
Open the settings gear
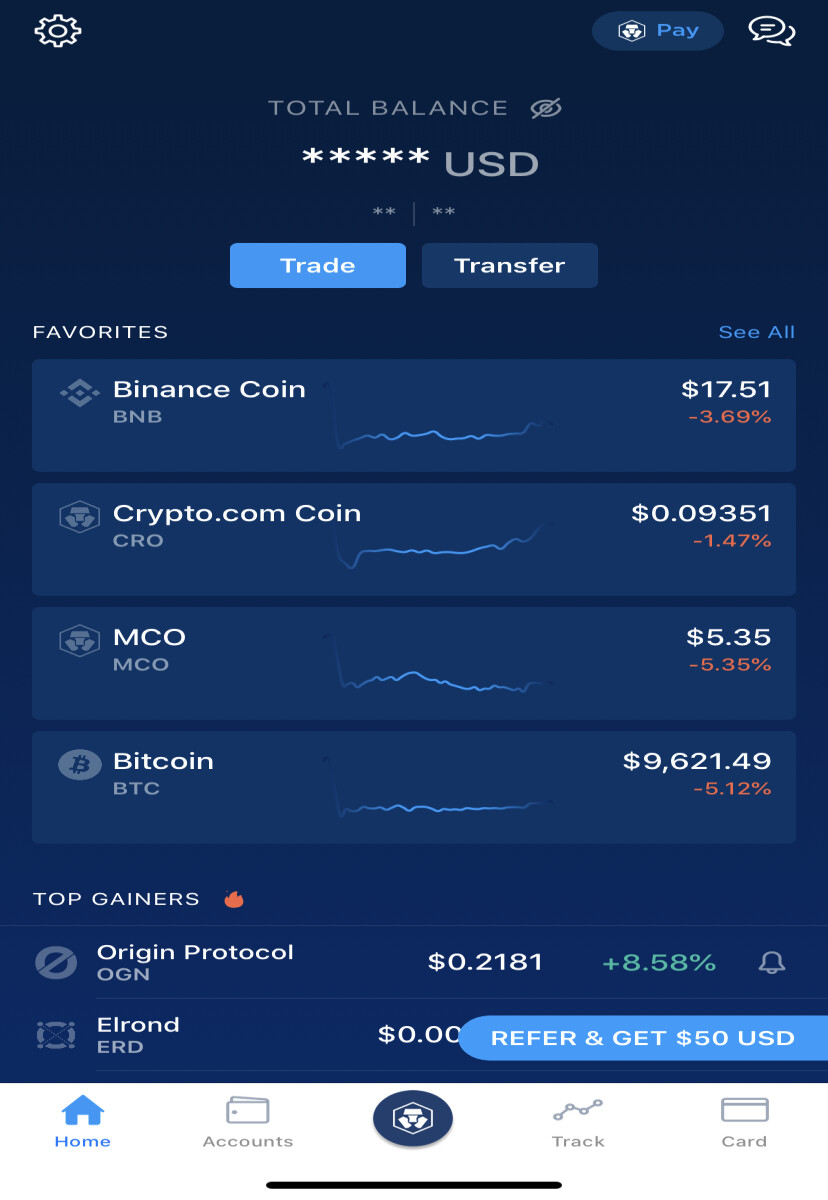click(57, 30)
